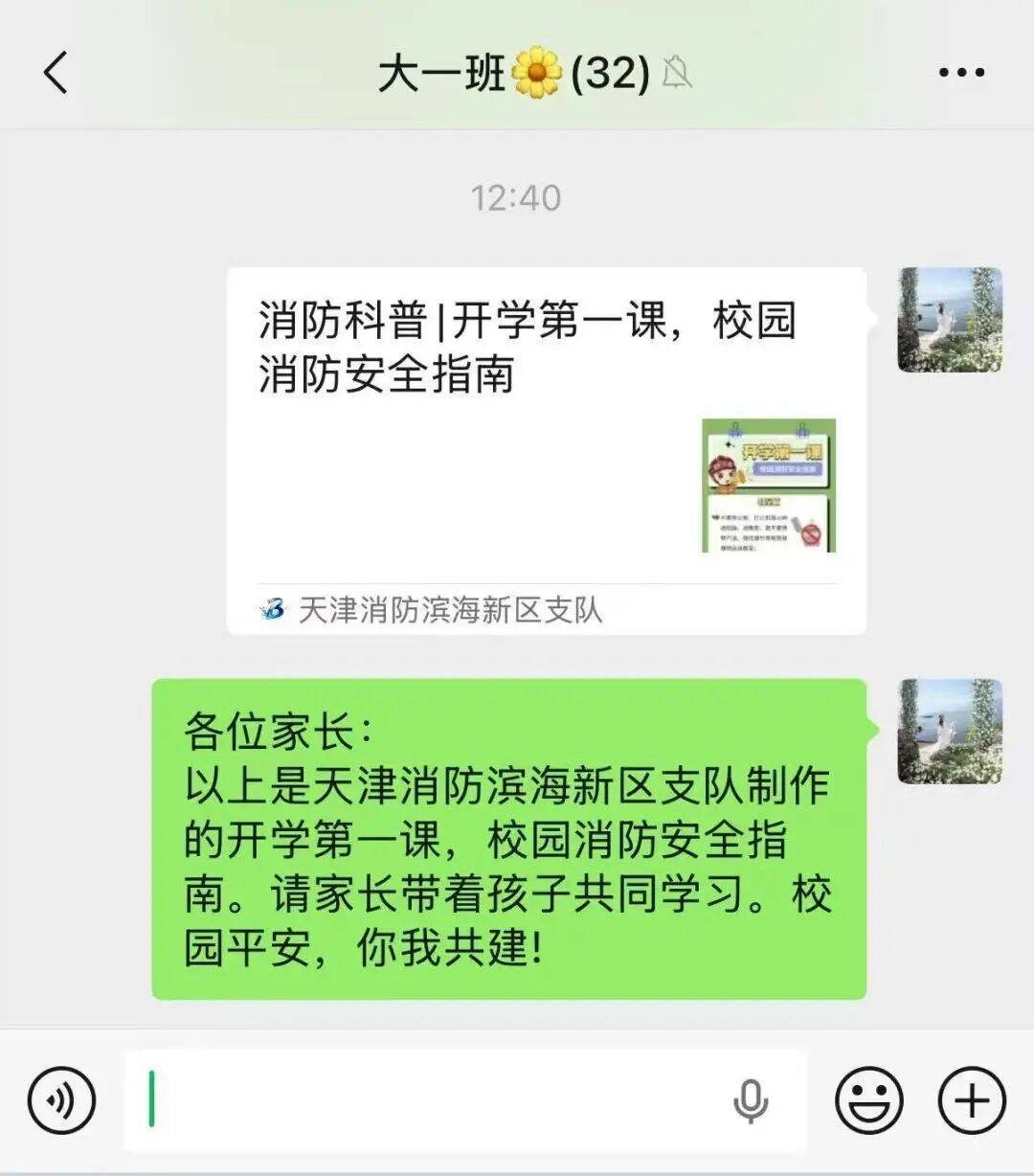Open the plus attachments panel
Viewport: 1034px width, 1176px height.
tap(972, 1100)
